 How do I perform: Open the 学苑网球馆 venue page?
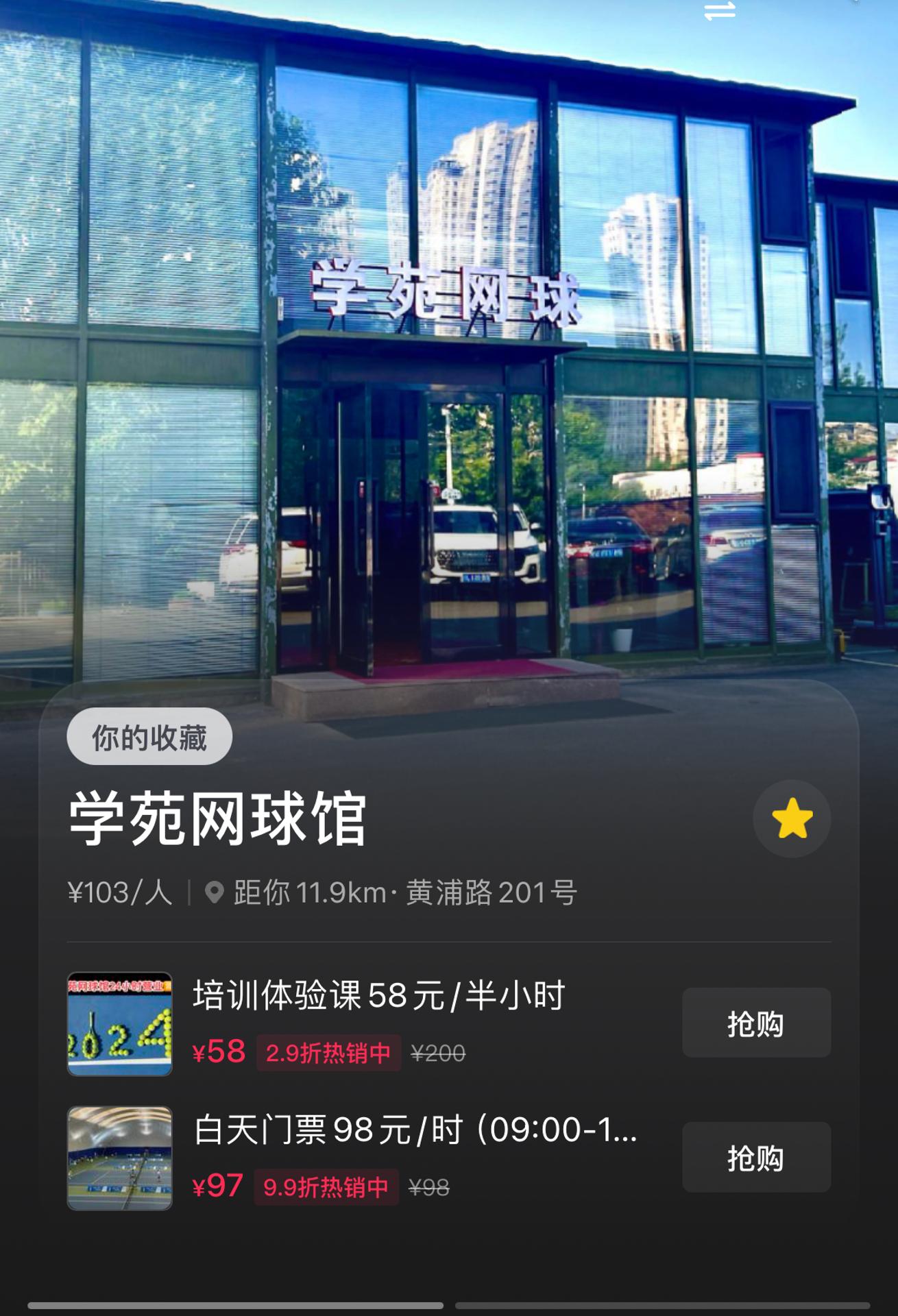[218, 818]
